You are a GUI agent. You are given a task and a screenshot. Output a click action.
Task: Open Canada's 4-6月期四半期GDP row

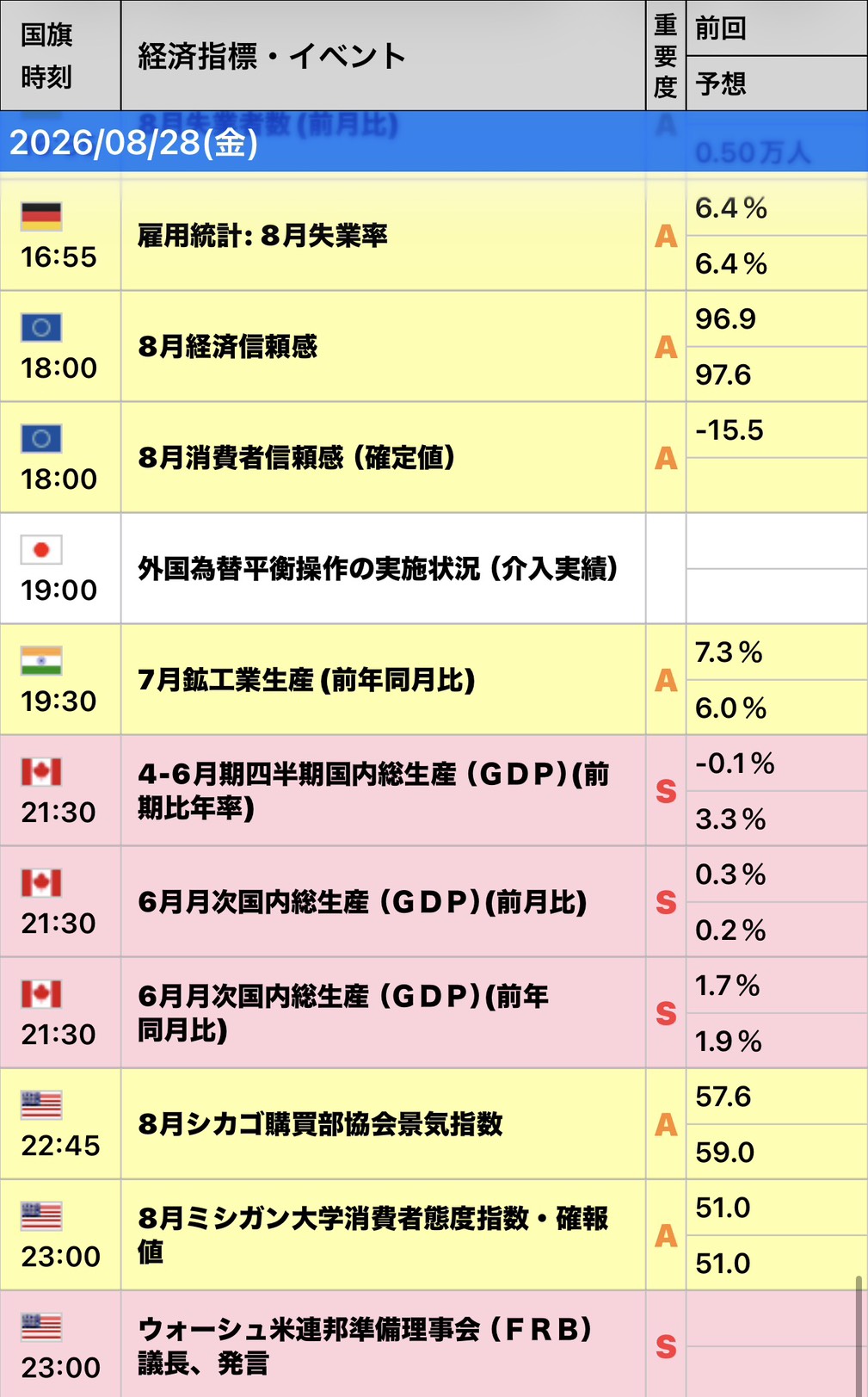434,790
